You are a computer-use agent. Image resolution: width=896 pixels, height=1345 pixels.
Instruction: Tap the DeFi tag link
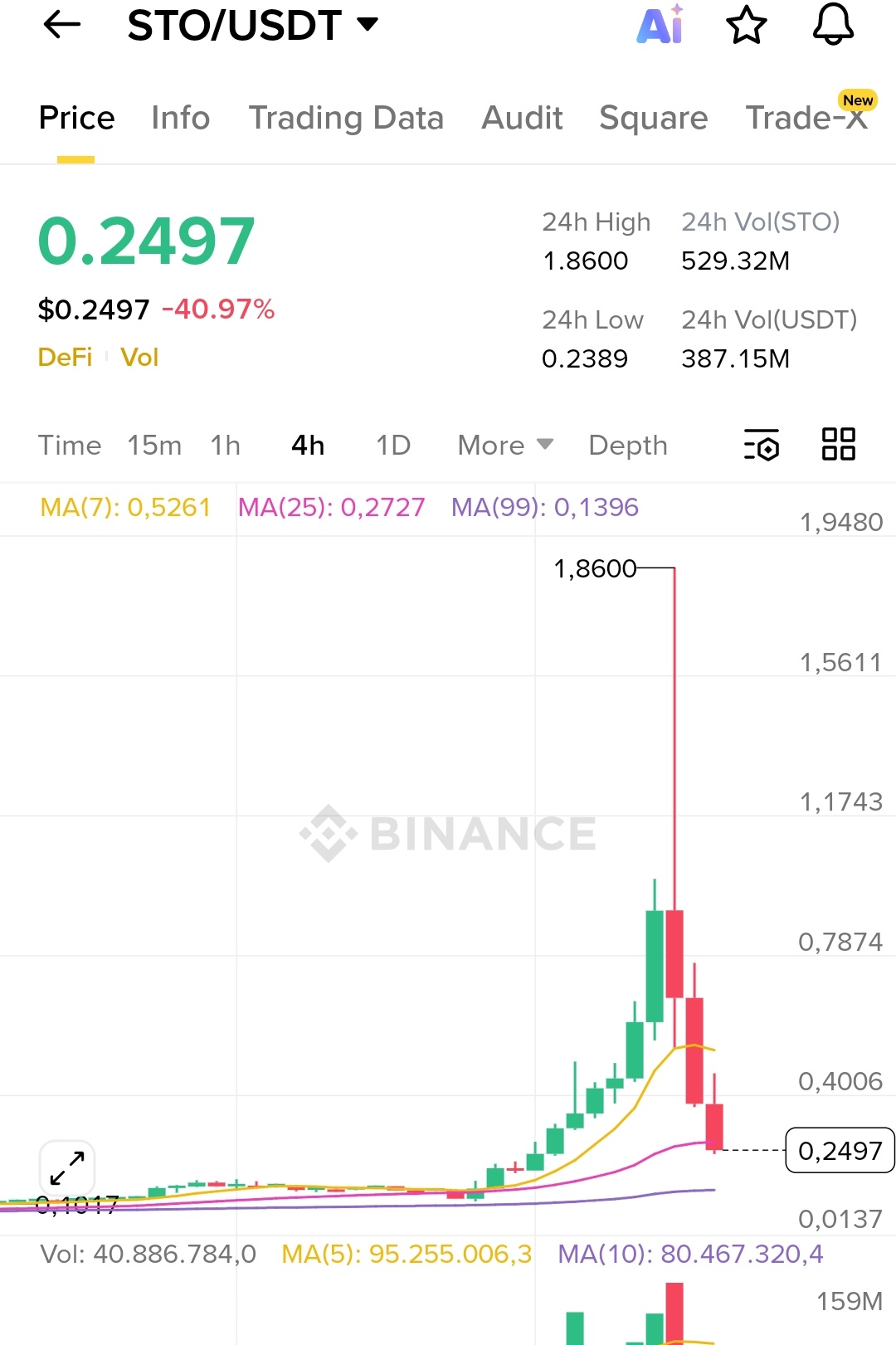pyautogui.click(x=66, y=358)
